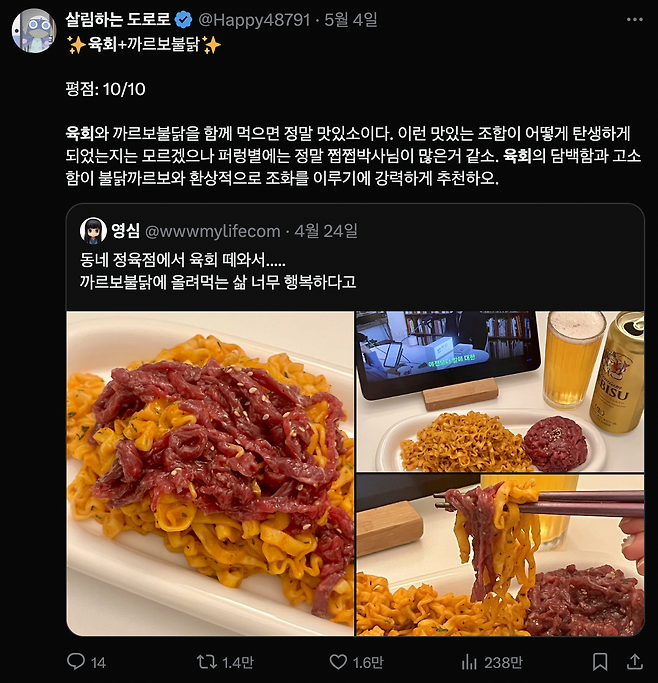The width and height of the screenshot is (658, 683).
Task: Open the photo with beer and tablet
Action: pyautogui.click(x=500, y=390)
